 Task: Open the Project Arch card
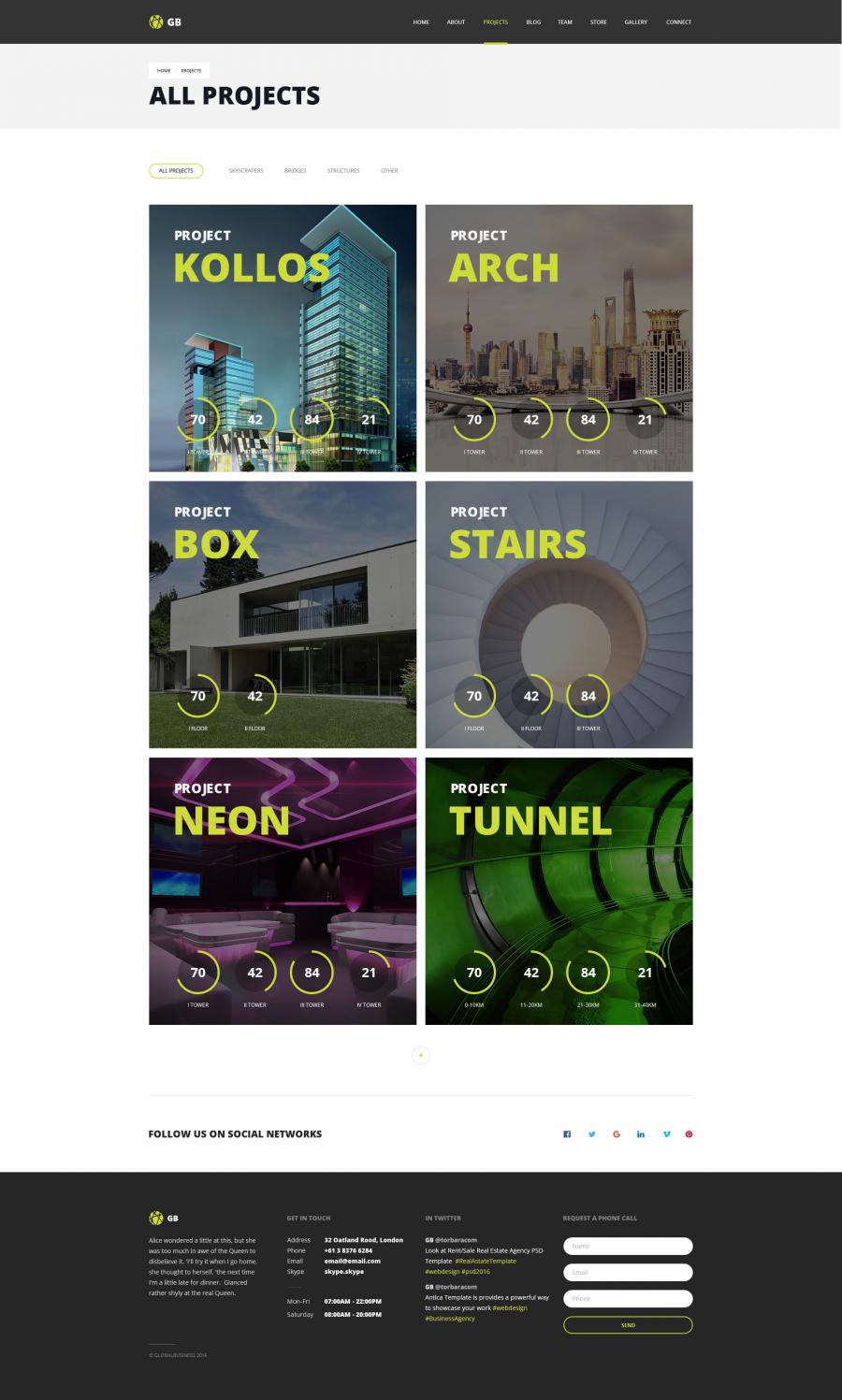pos(559,338)
